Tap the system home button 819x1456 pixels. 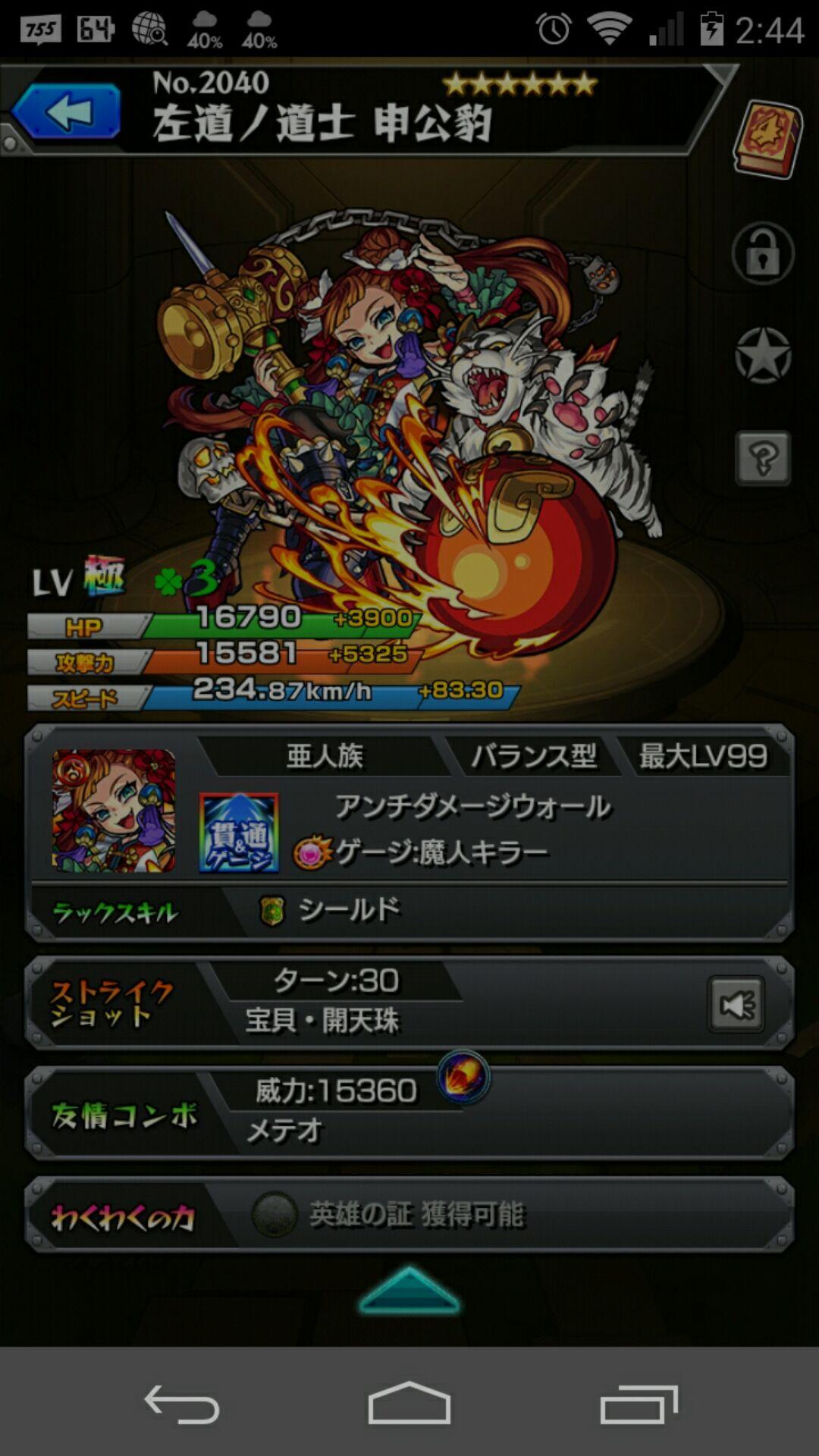click(409, 1403)
